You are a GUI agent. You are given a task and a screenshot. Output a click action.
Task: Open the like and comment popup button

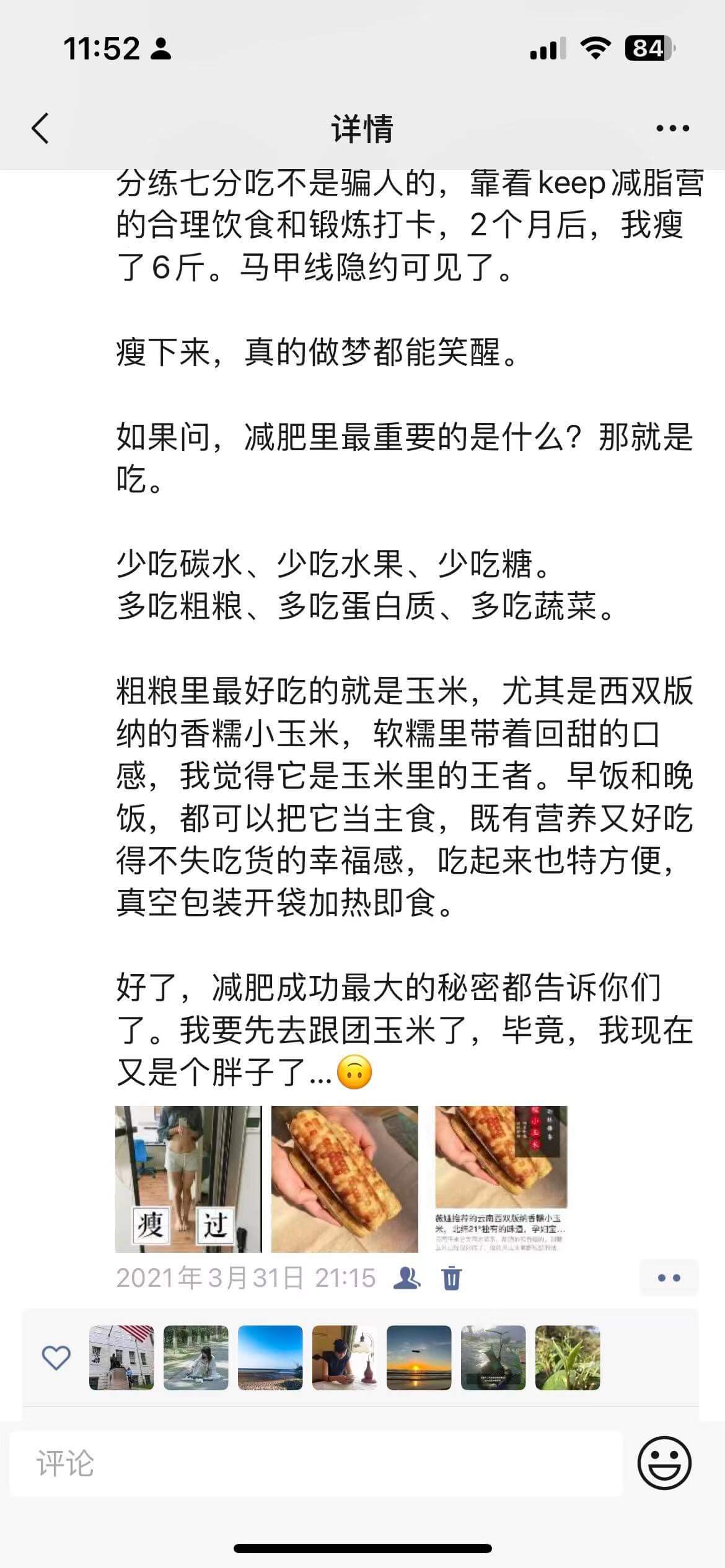pyautogui.click(x=669, y=1278)
